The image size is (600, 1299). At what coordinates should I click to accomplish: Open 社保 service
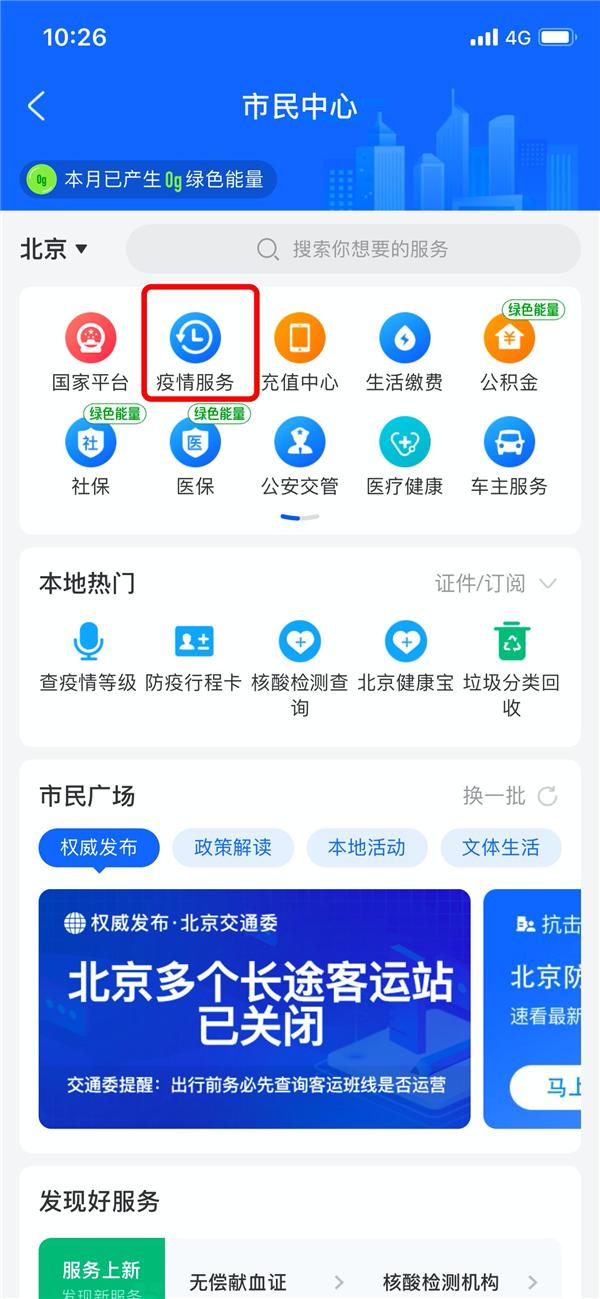point(91,453)
